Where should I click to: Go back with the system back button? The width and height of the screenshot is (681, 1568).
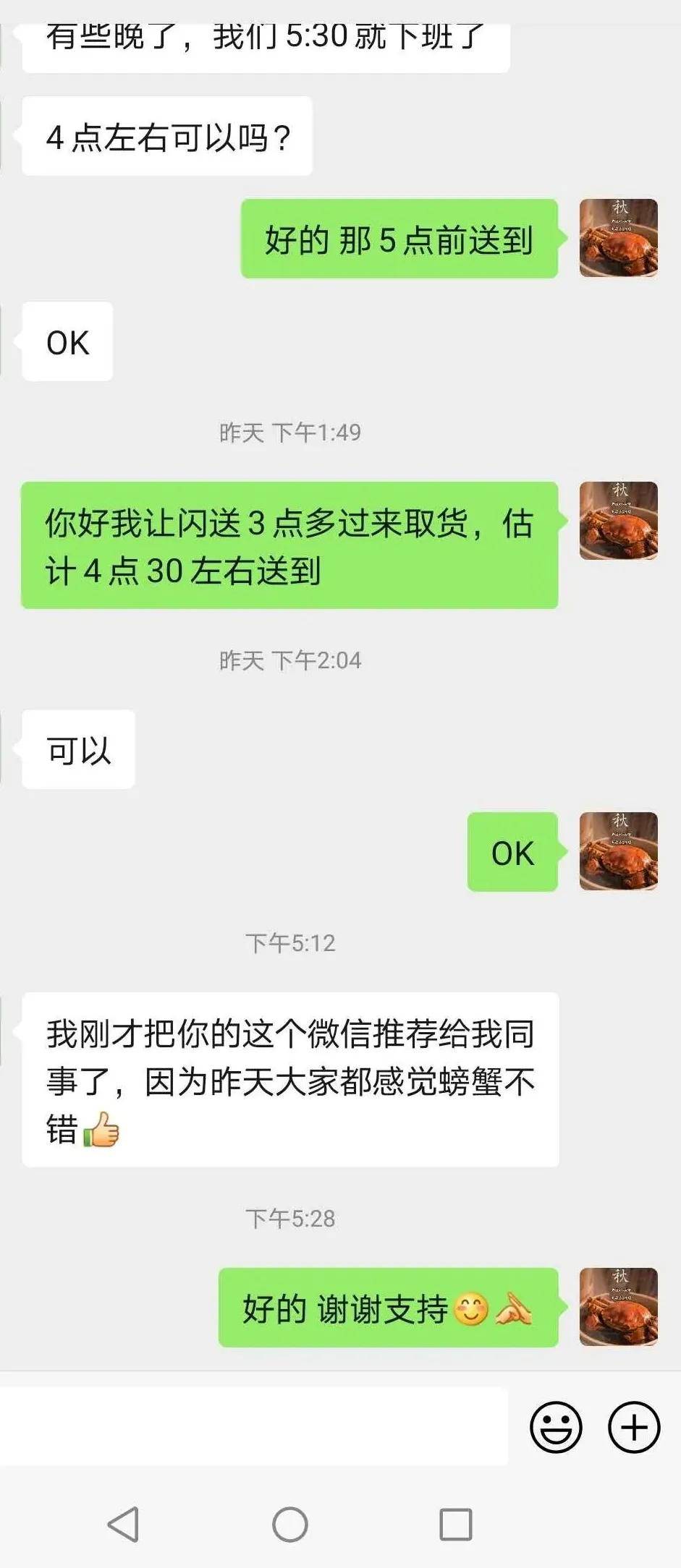pos(124,1525)
